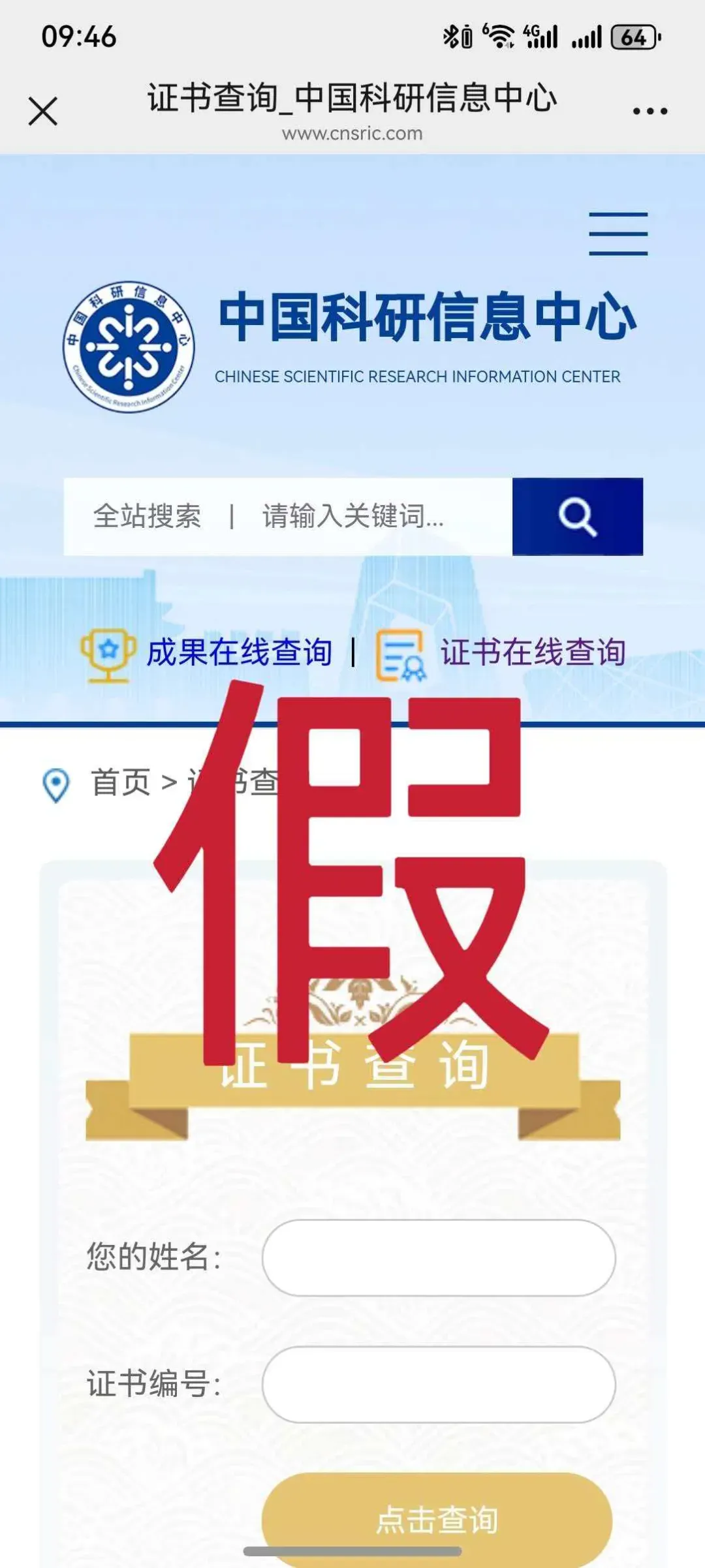Tap the Wi-Fi status icon

click(x=502, y=37)
